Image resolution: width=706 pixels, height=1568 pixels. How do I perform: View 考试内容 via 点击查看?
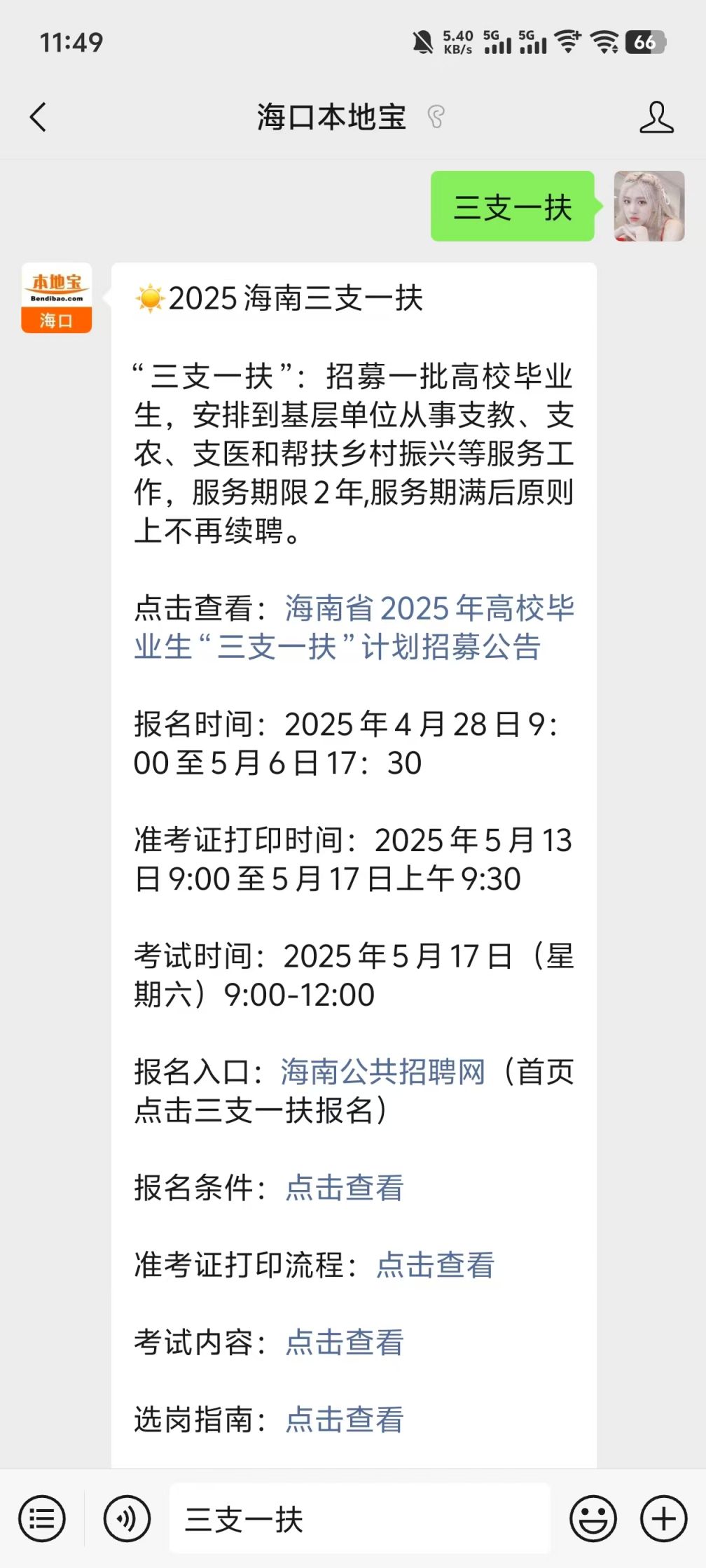(x=345, y=1342)
